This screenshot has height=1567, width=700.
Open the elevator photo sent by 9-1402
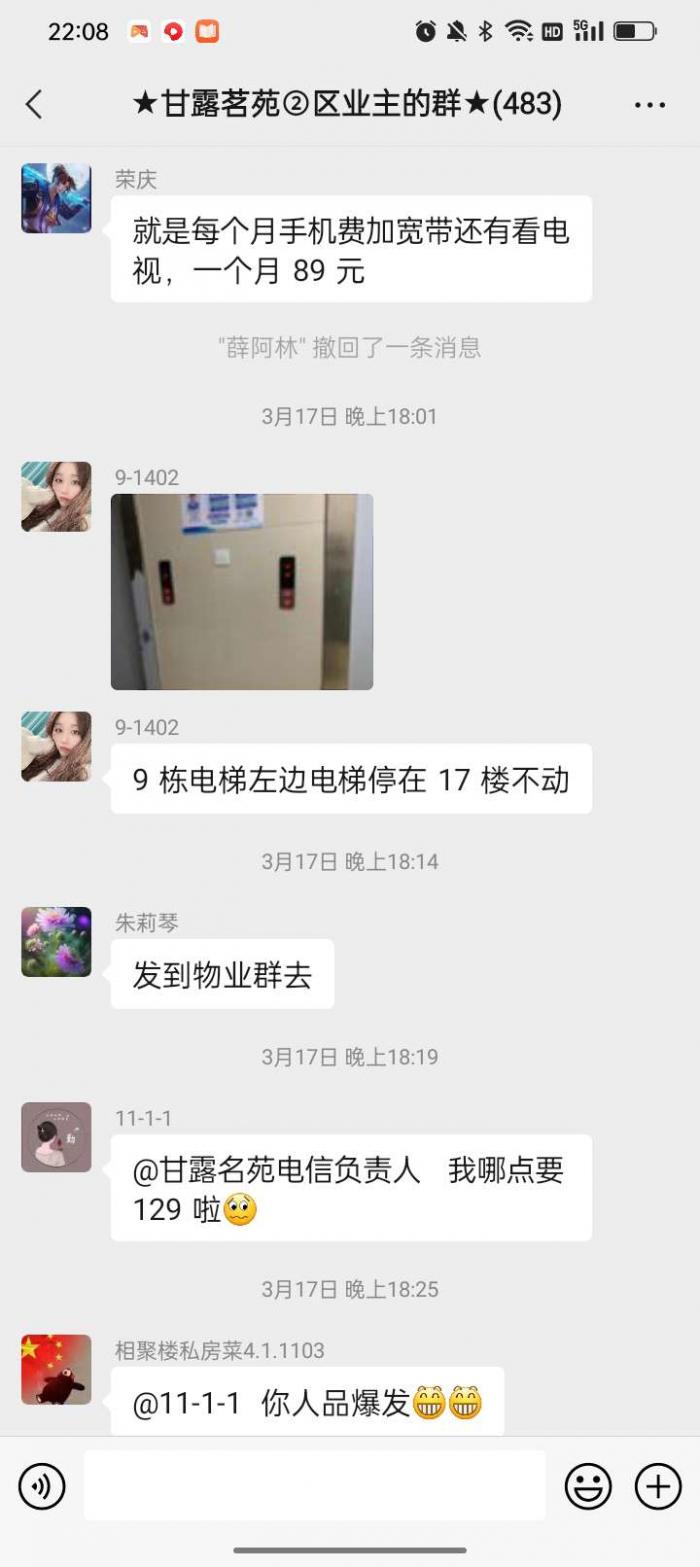(x=241, y=591)
